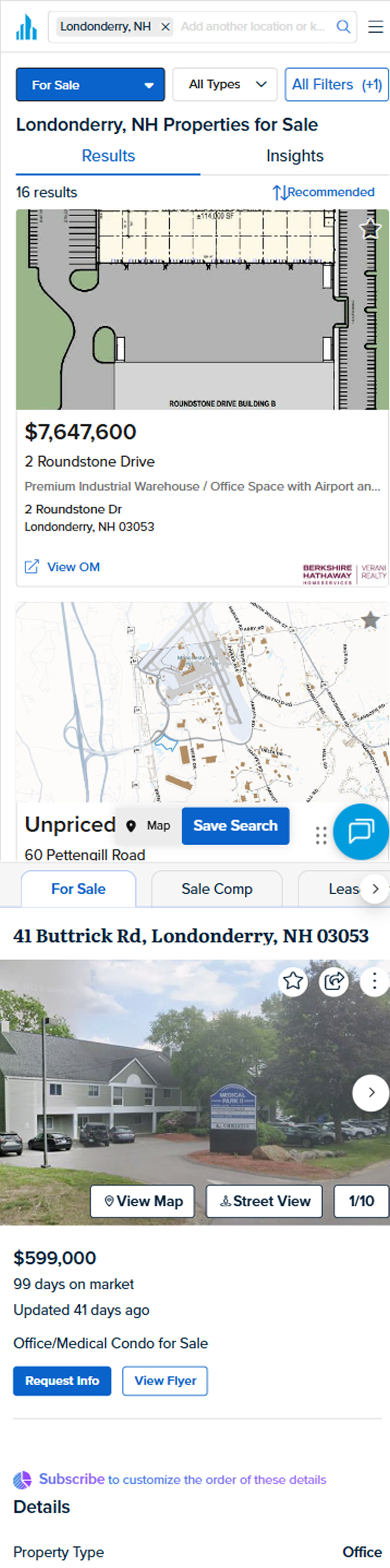
Task: Open more options for 41 Buttrick Rd
Action: [374, 981]
